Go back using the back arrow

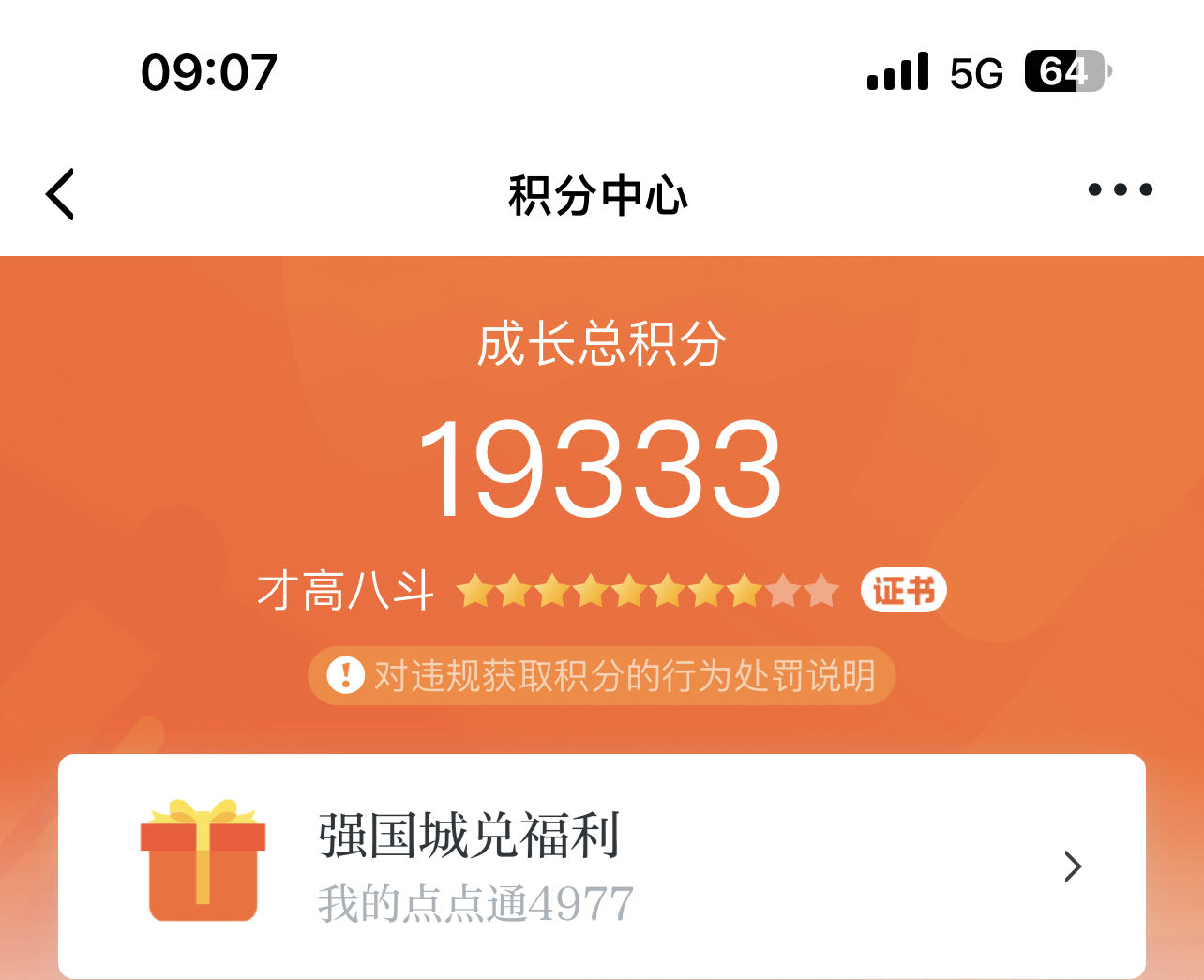[x=60, y=195]
